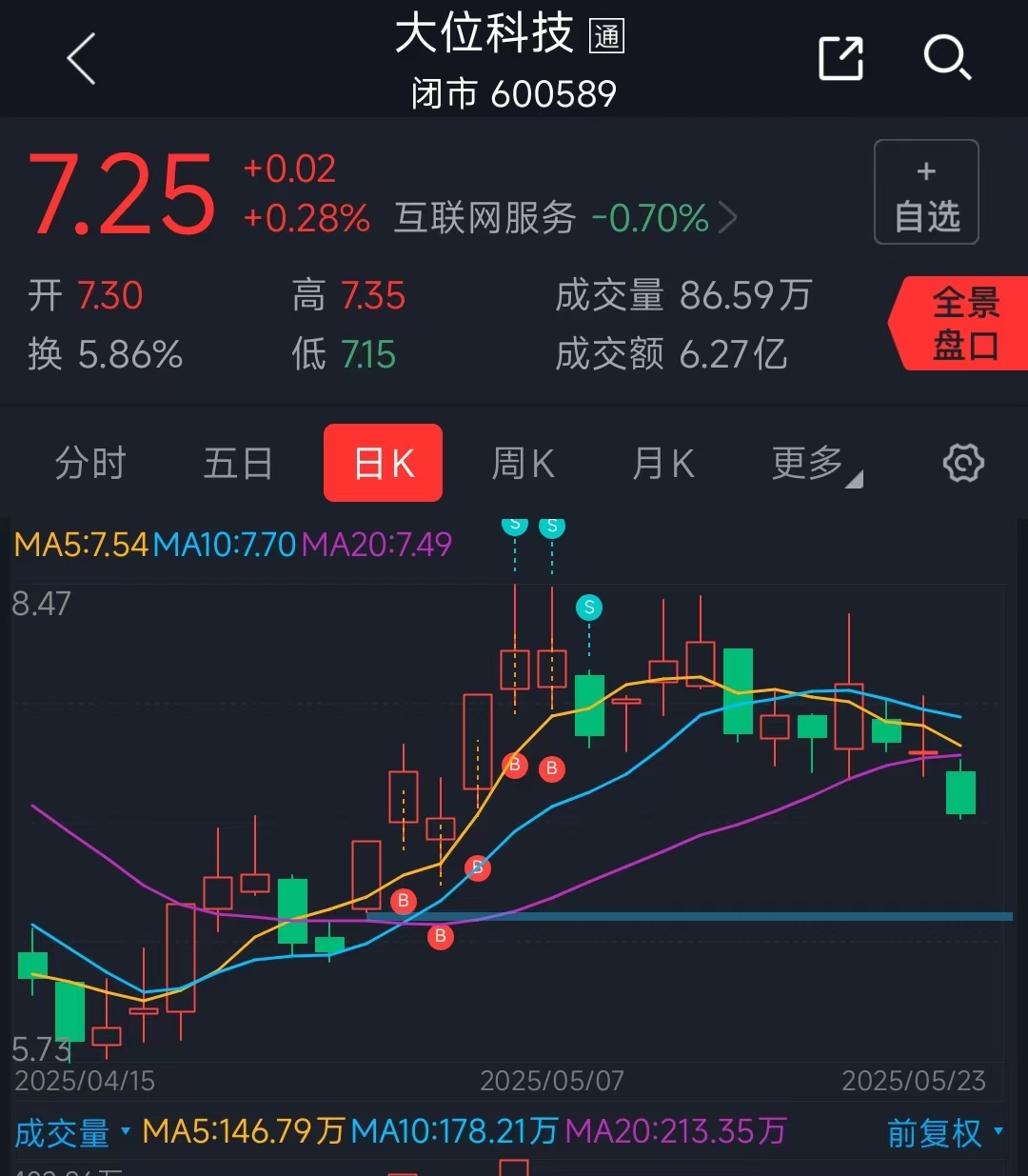Switch to the 月K chart tab
This screenshot has width=1028, height=1176.
[x=663, y=464]
